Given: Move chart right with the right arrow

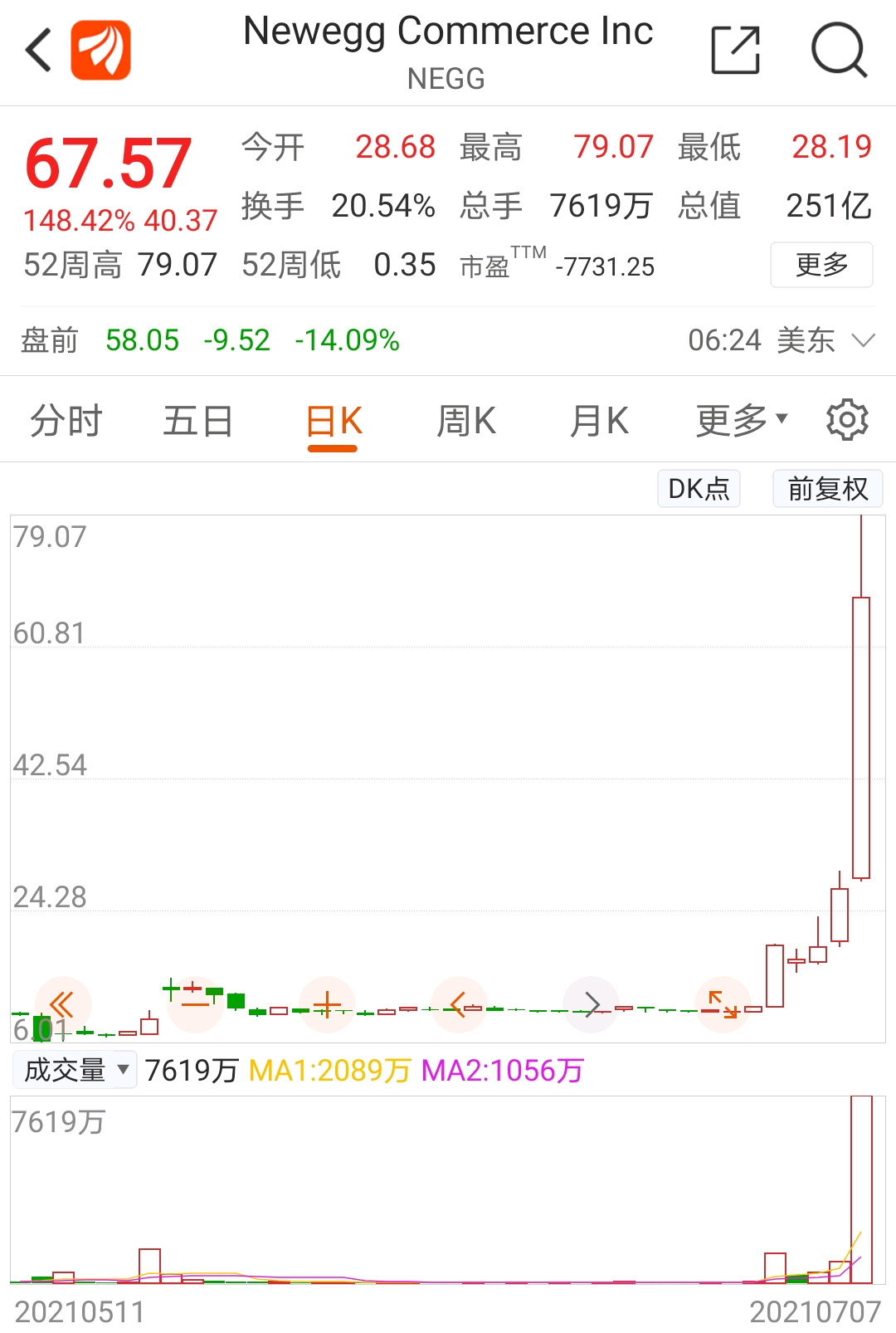Looking at the screenshot, I should (592, 1005).
